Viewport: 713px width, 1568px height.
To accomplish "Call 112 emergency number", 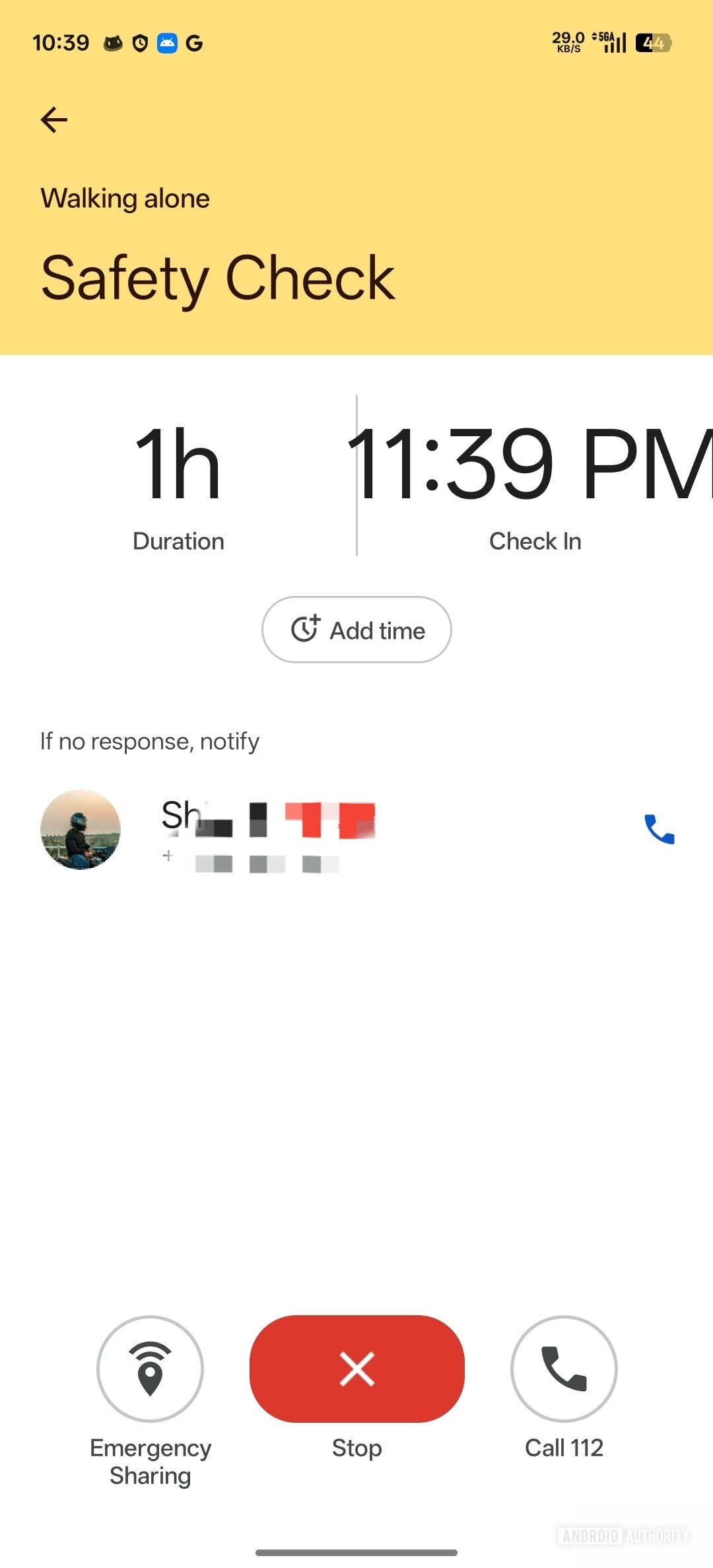I will [x=564, y=1369].
